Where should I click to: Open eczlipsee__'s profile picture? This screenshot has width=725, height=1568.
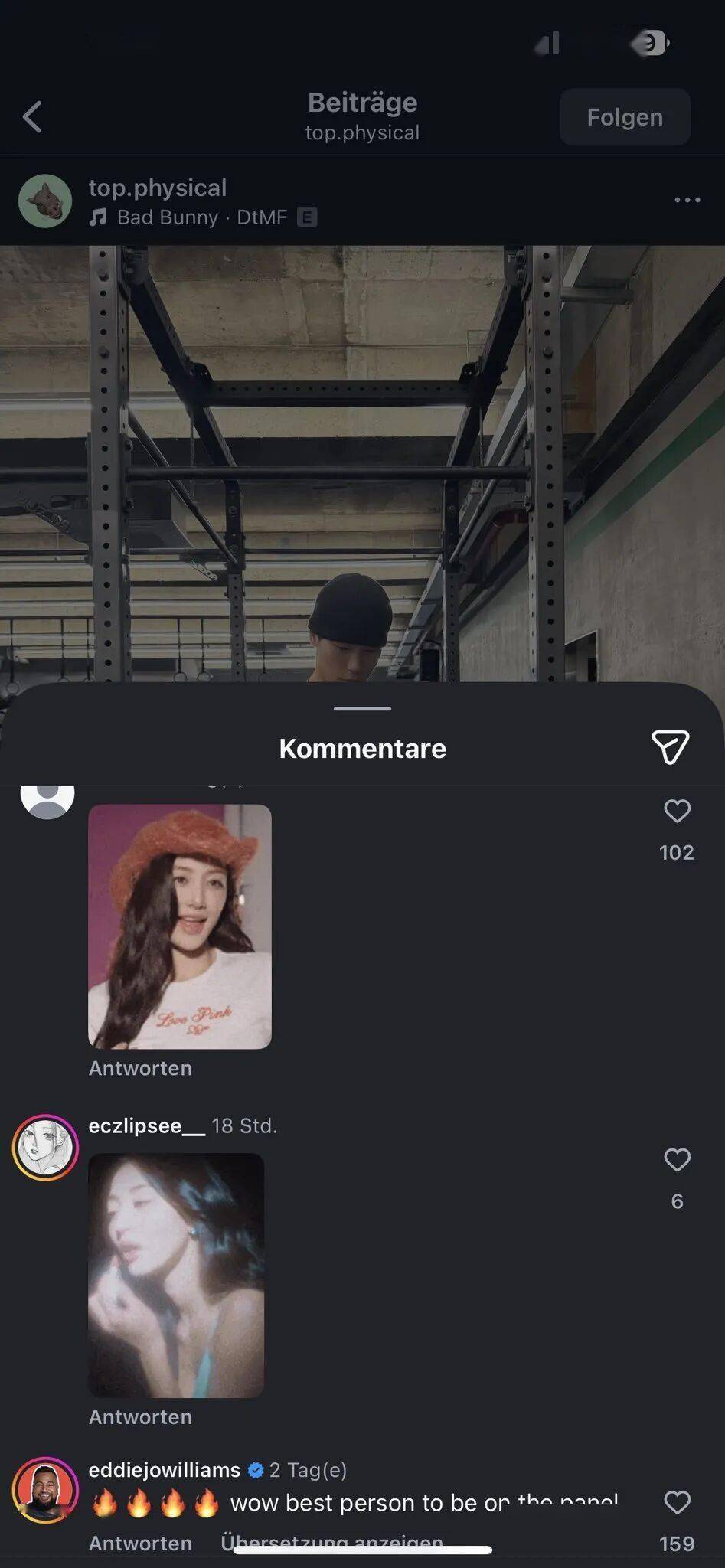pyautogui.click(x=45, y=1148)
